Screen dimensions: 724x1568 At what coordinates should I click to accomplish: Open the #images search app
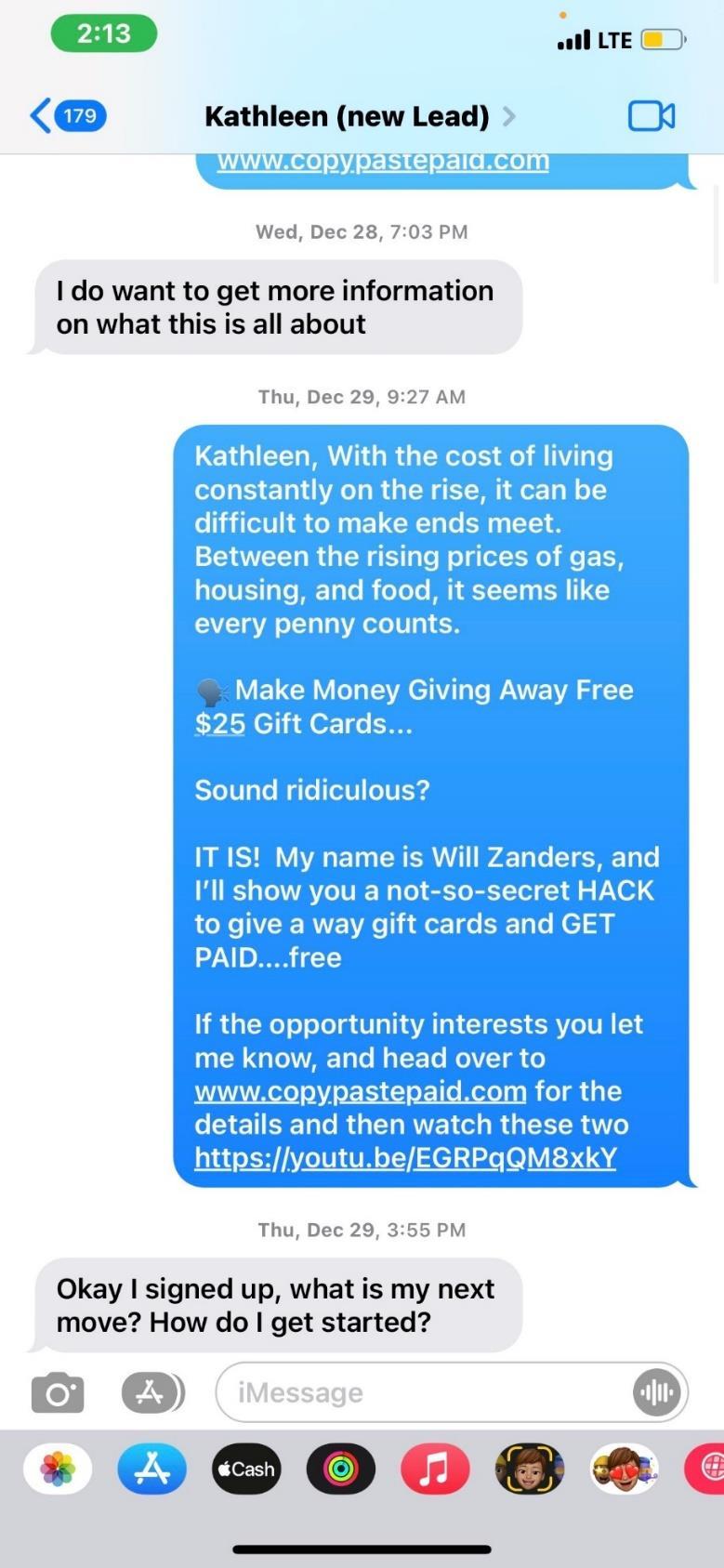(708, 1469)
